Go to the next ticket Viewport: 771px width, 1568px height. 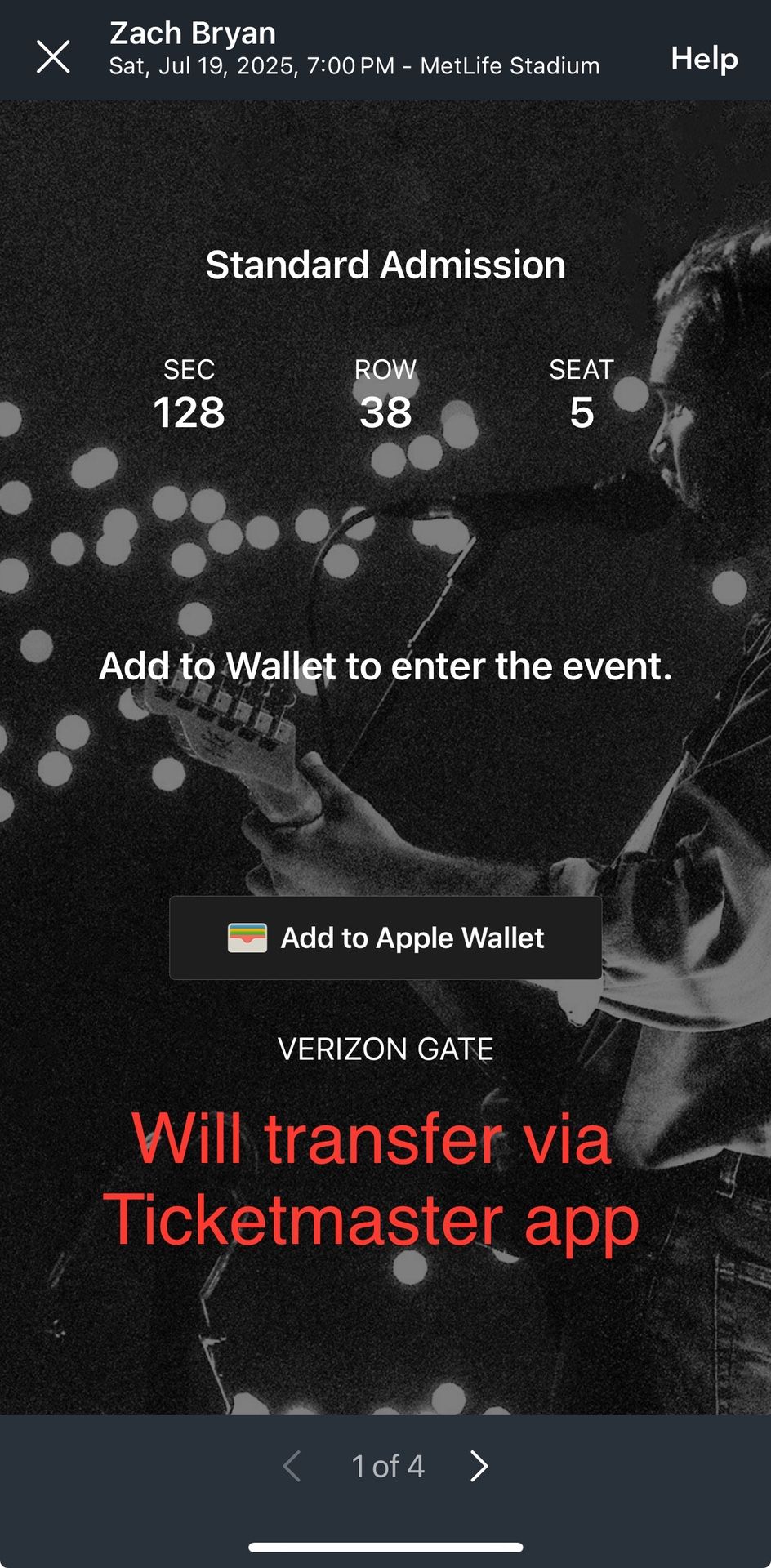coord(479,1466)
